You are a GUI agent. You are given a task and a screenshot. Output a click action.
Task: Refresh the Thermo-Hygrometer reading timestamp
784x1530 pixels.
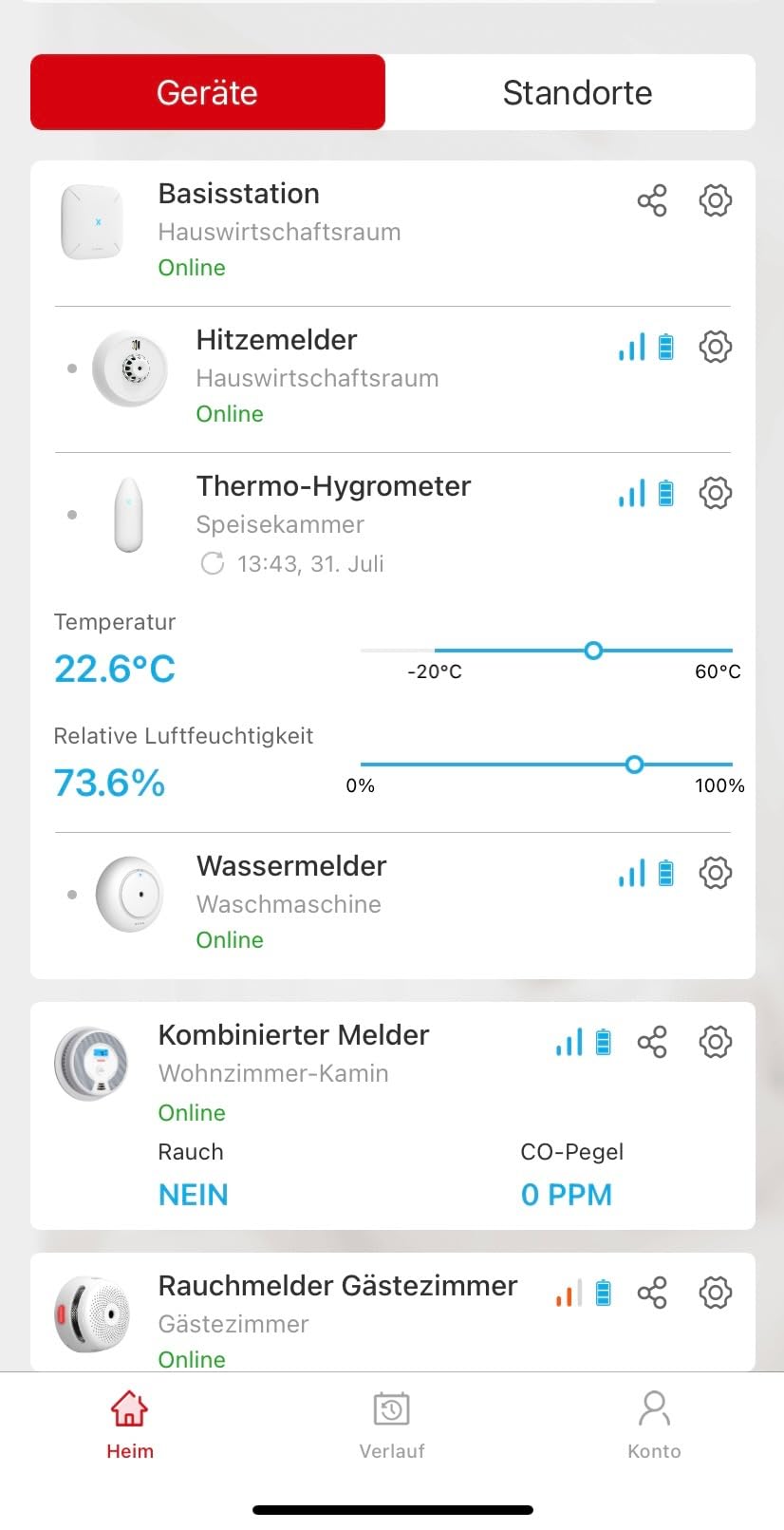point(212,562)
